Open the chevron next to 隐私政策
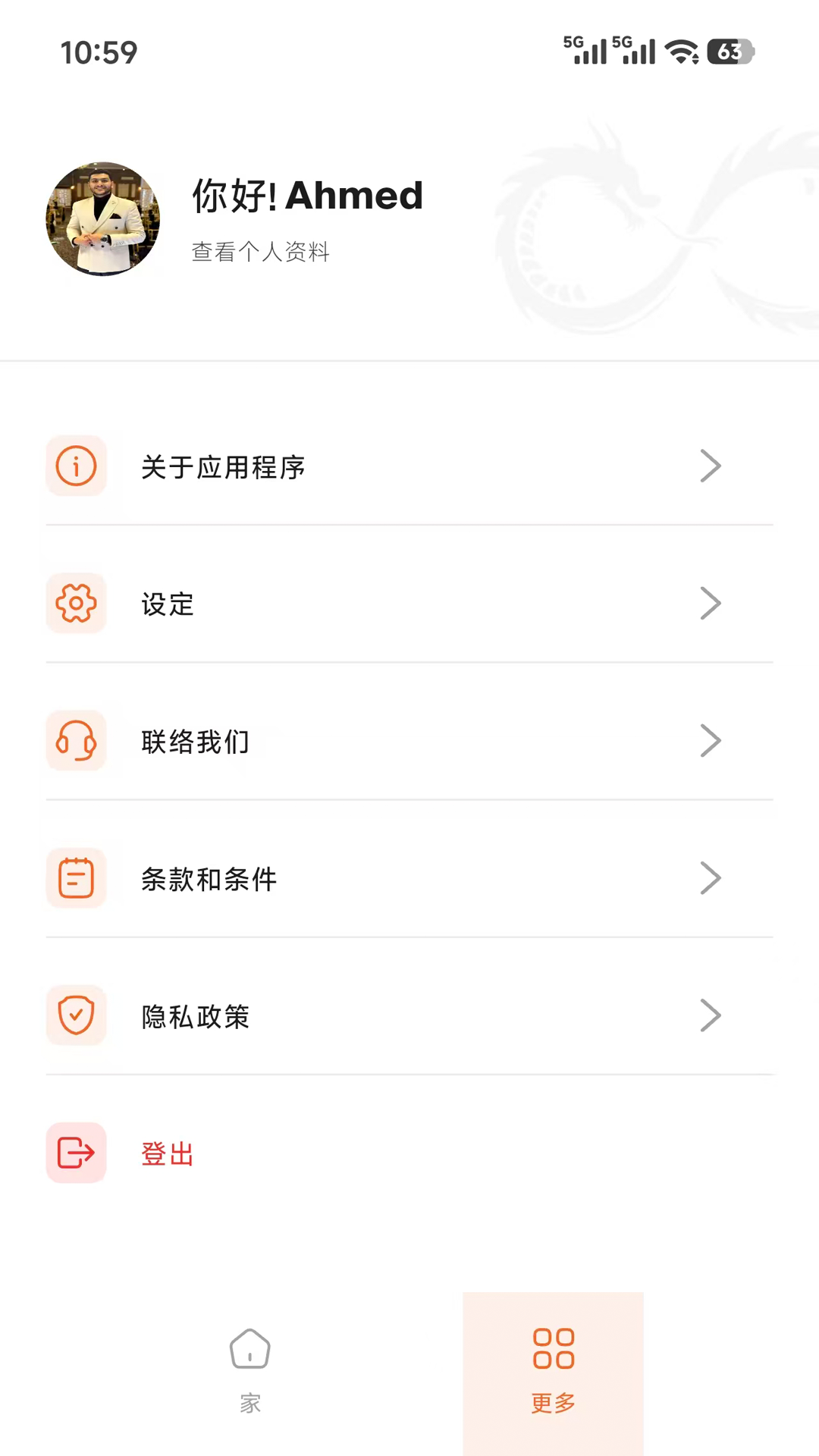819x1456 pixels. 711,1015
